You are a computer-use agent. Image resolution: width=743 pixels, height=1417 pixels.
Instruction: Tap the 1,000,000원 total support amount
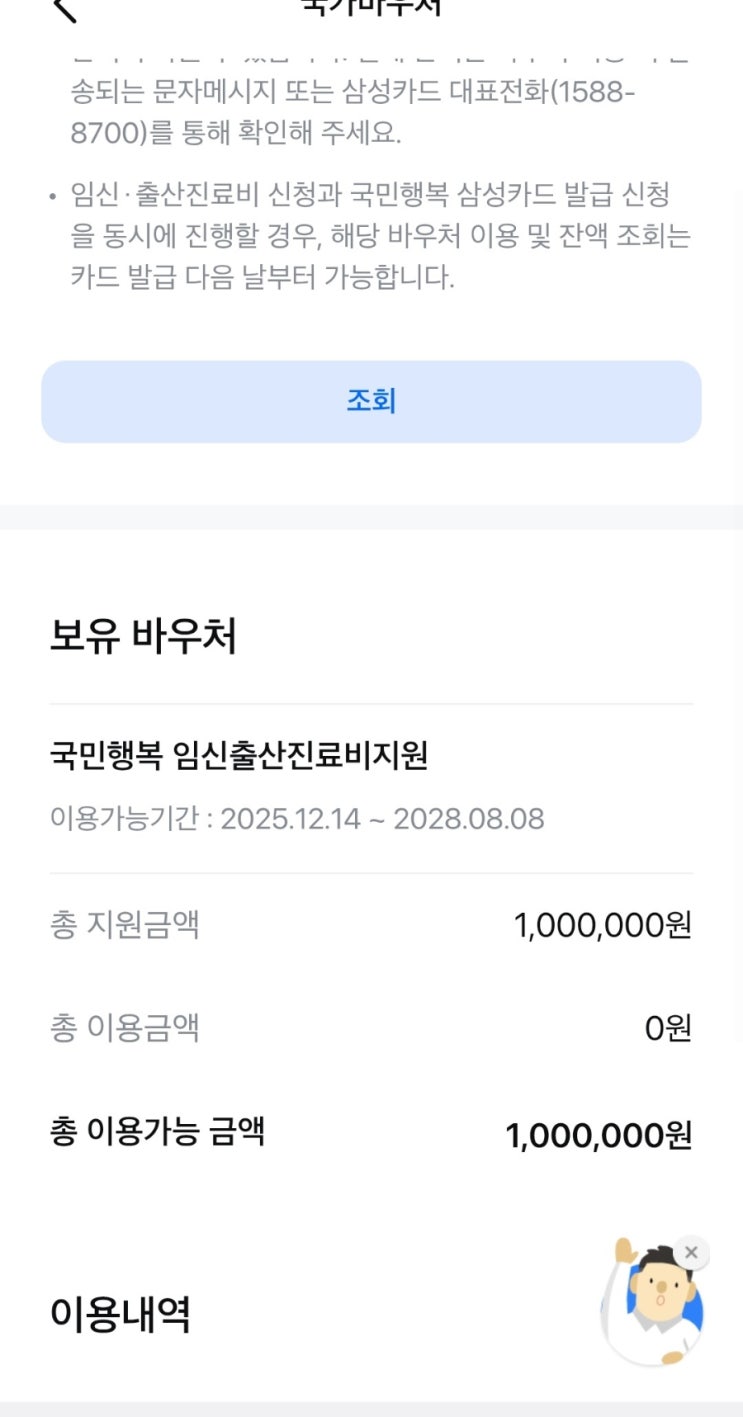pyautogui.click(x=600, y=924)
